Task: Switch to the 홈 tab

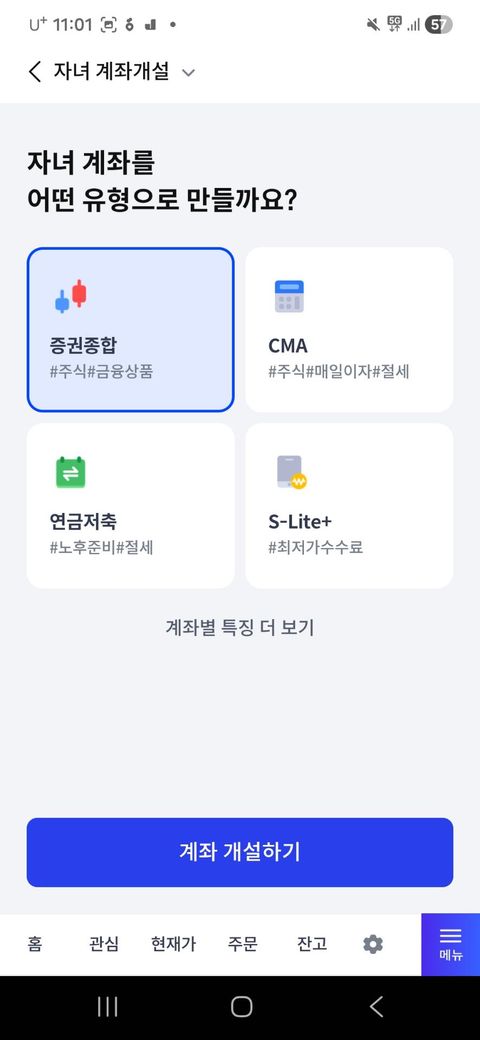Action: [35, 944]
